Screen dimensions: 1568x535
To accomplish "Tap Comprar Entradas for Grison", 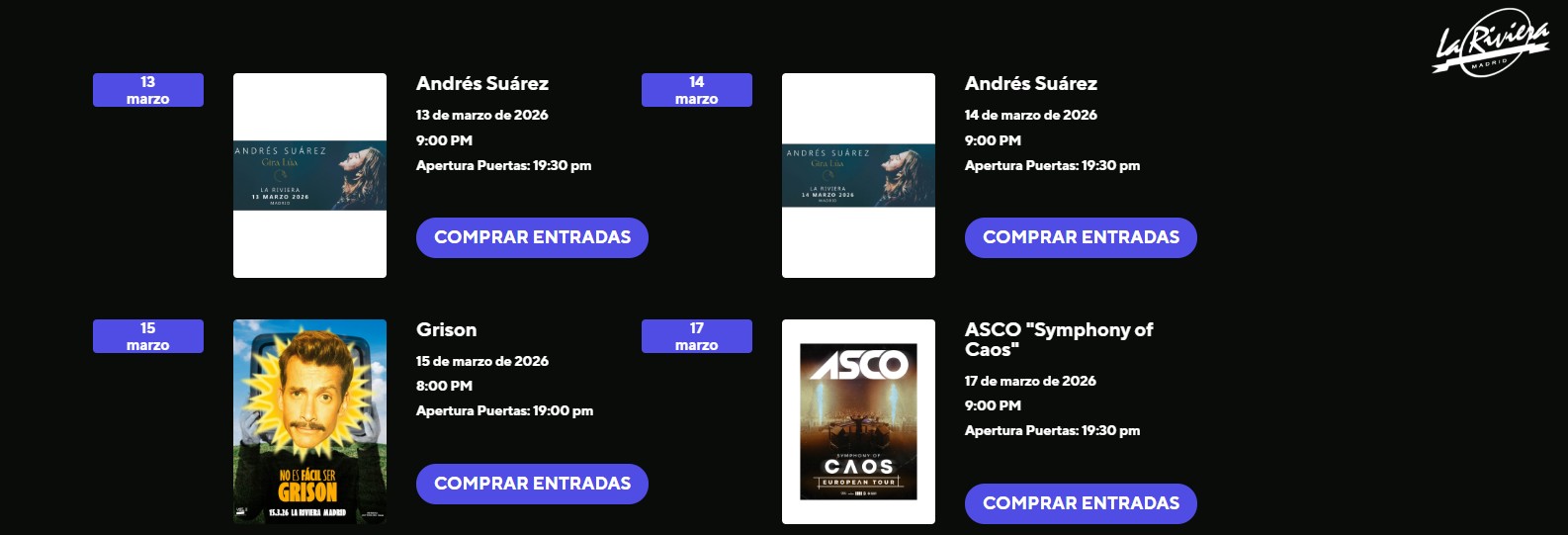I will click(532, 484).
